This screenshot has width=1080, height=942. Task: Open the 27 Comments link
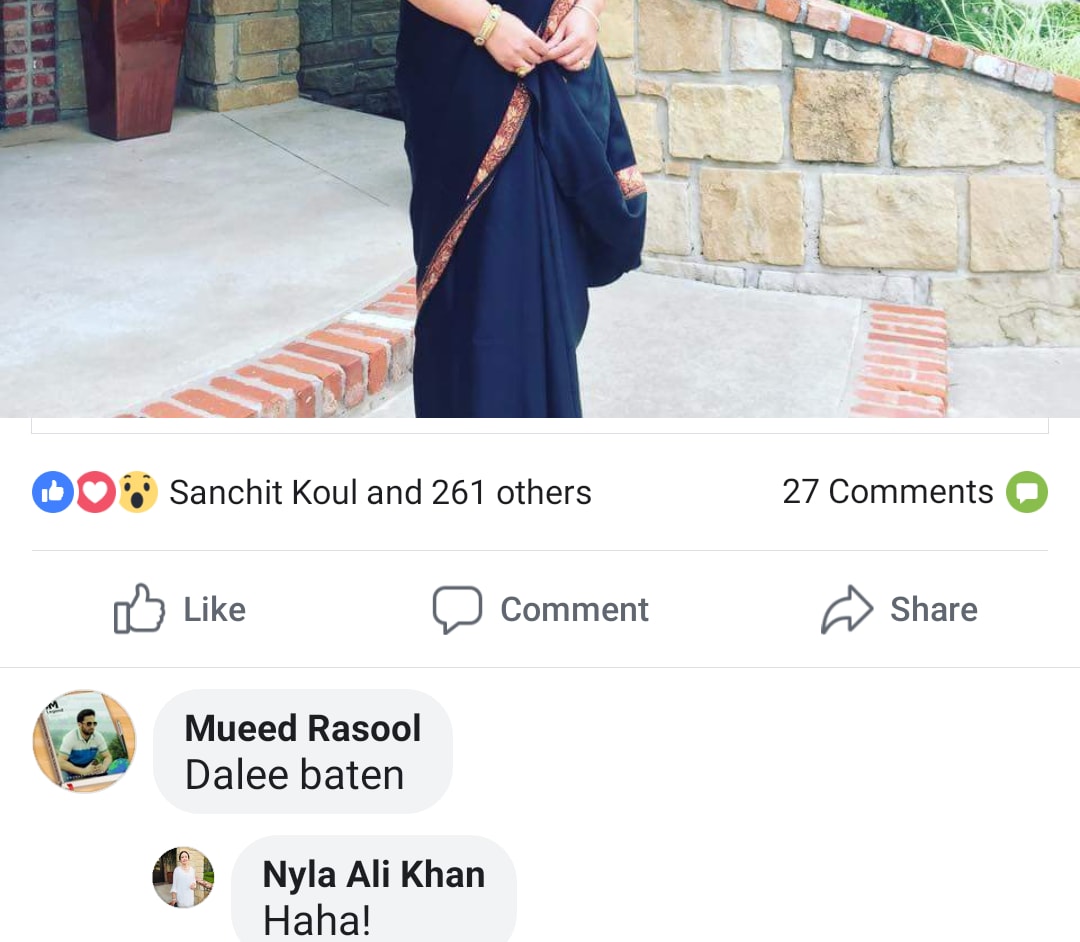coord(888,492)
